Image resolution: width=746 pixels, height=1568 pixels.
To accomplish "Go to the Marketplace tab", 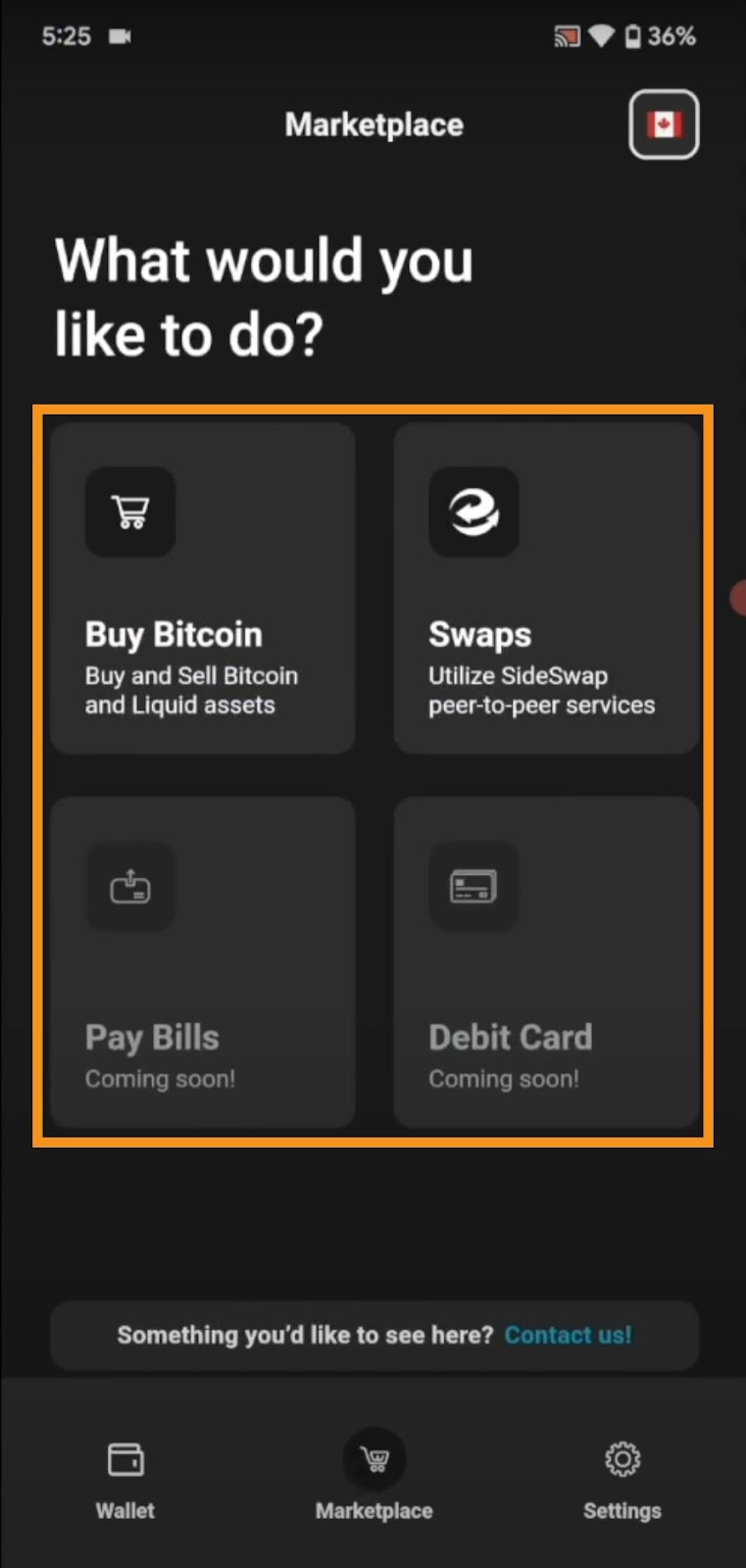I will pos(373,1480).
